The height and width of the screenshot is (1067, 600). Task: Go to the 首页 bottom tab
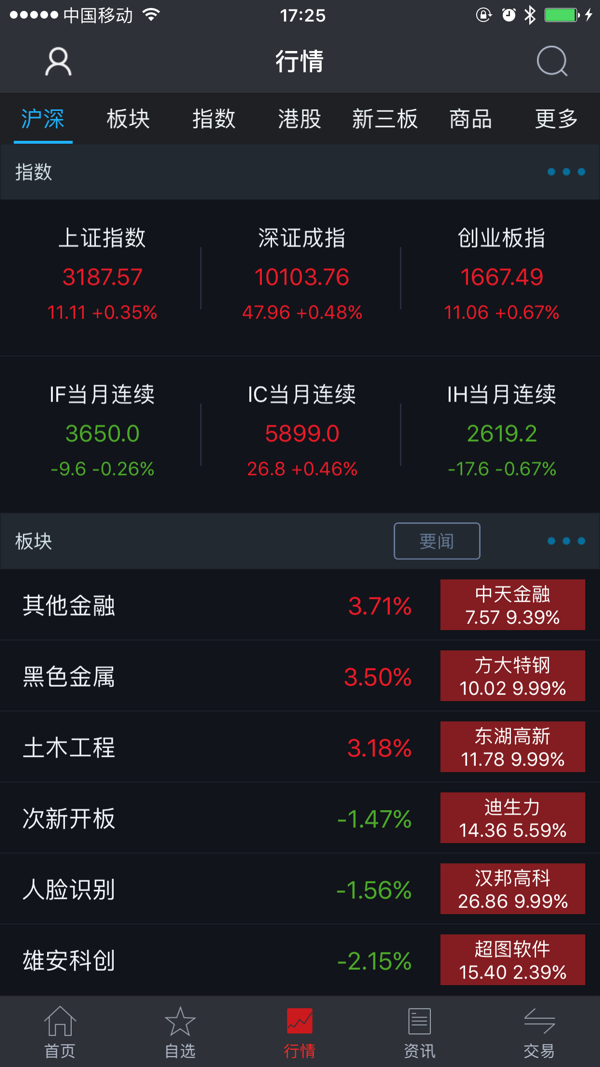pos(60,1032)
